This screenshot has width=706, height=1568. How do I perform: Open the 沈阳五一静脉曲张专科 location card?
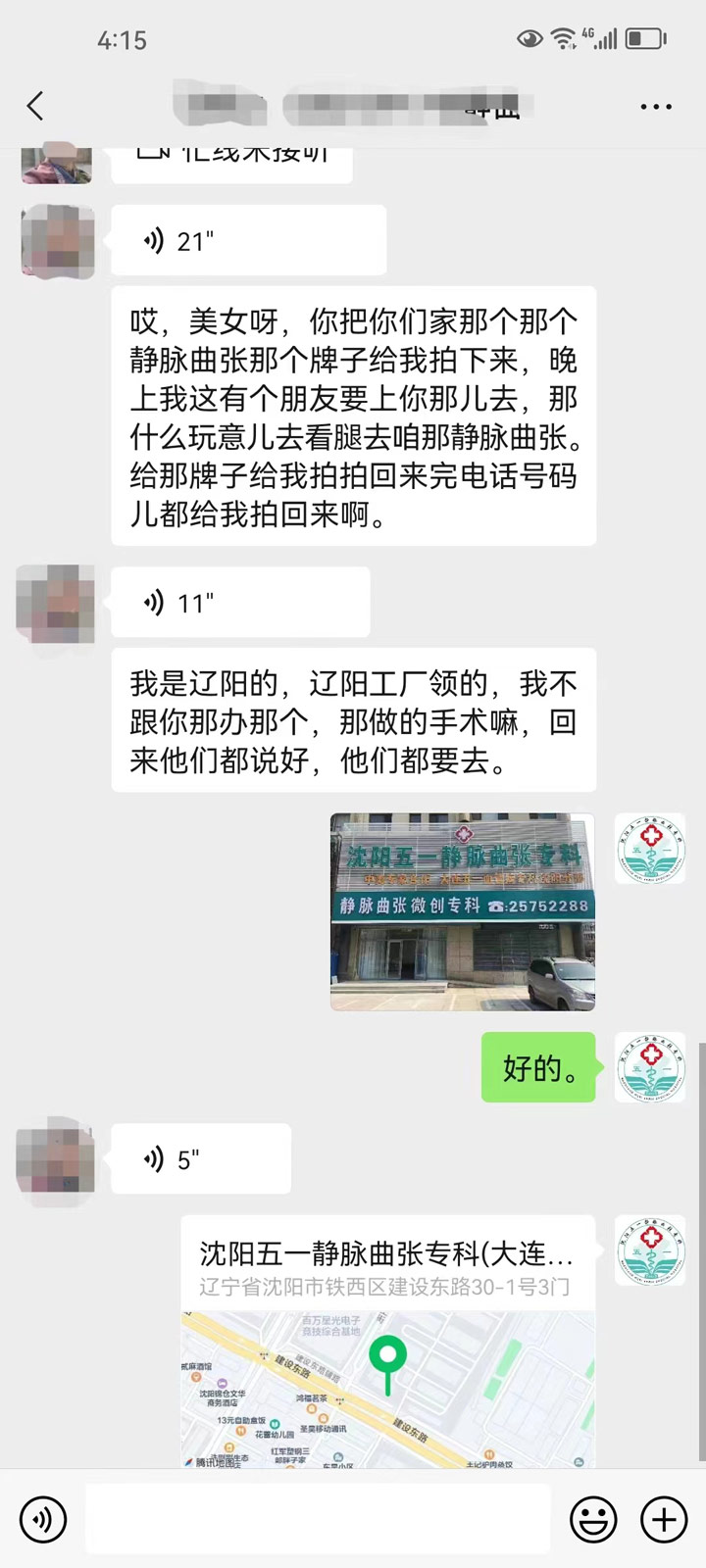(388, 1343)
